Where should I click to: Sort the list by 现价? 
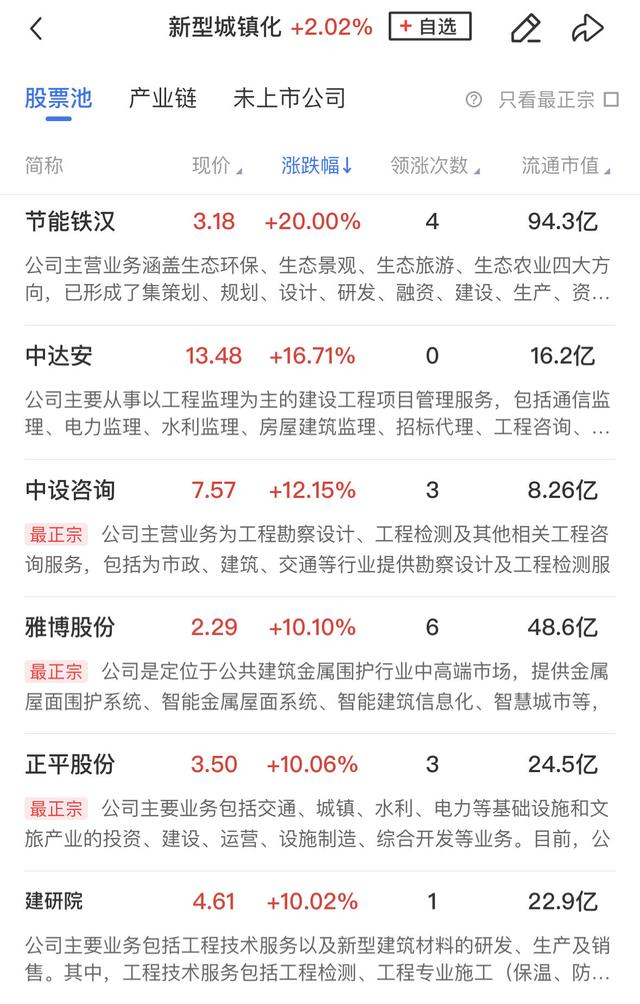(x=216, y=166)
